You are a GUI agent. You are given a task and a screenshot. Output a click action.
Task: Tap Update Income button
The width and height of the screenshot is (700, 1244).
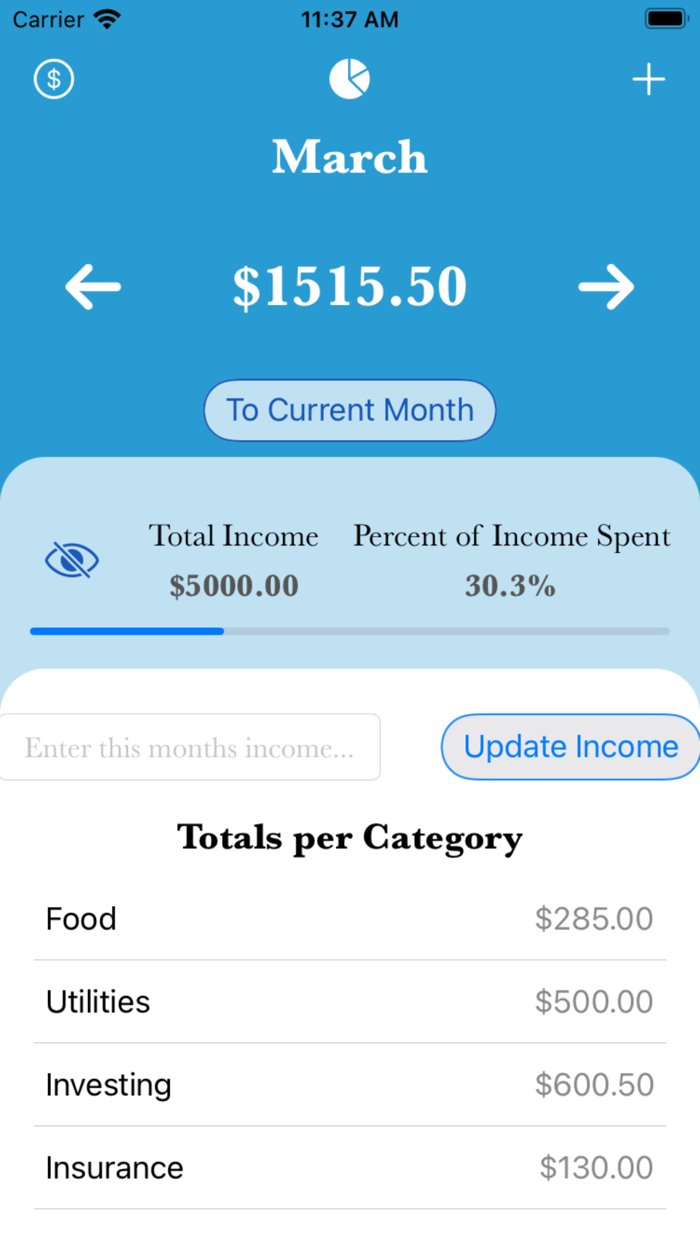pos(571,747)
